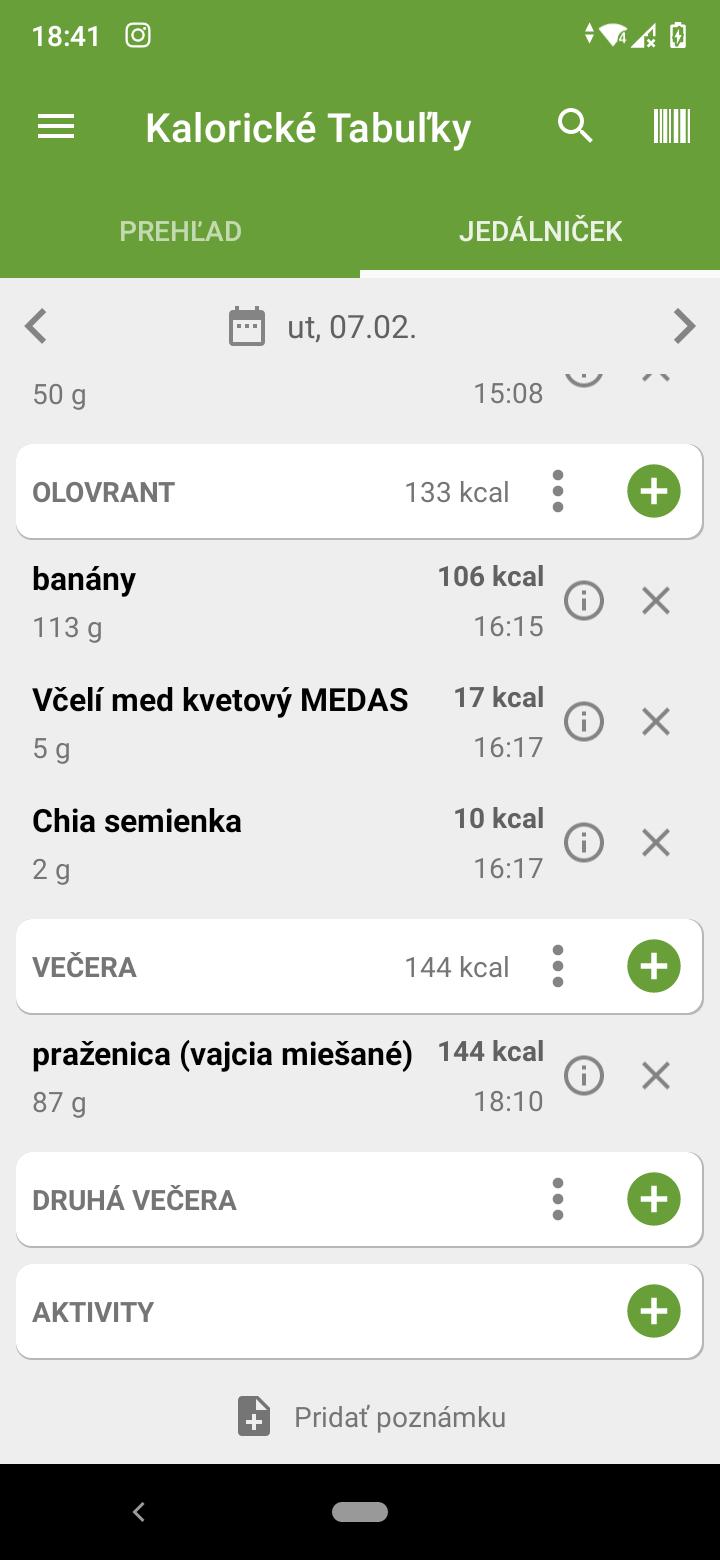View Chia semienka nutrition info
This screenshot has height=1560, width=720.
tap(584, 843)
